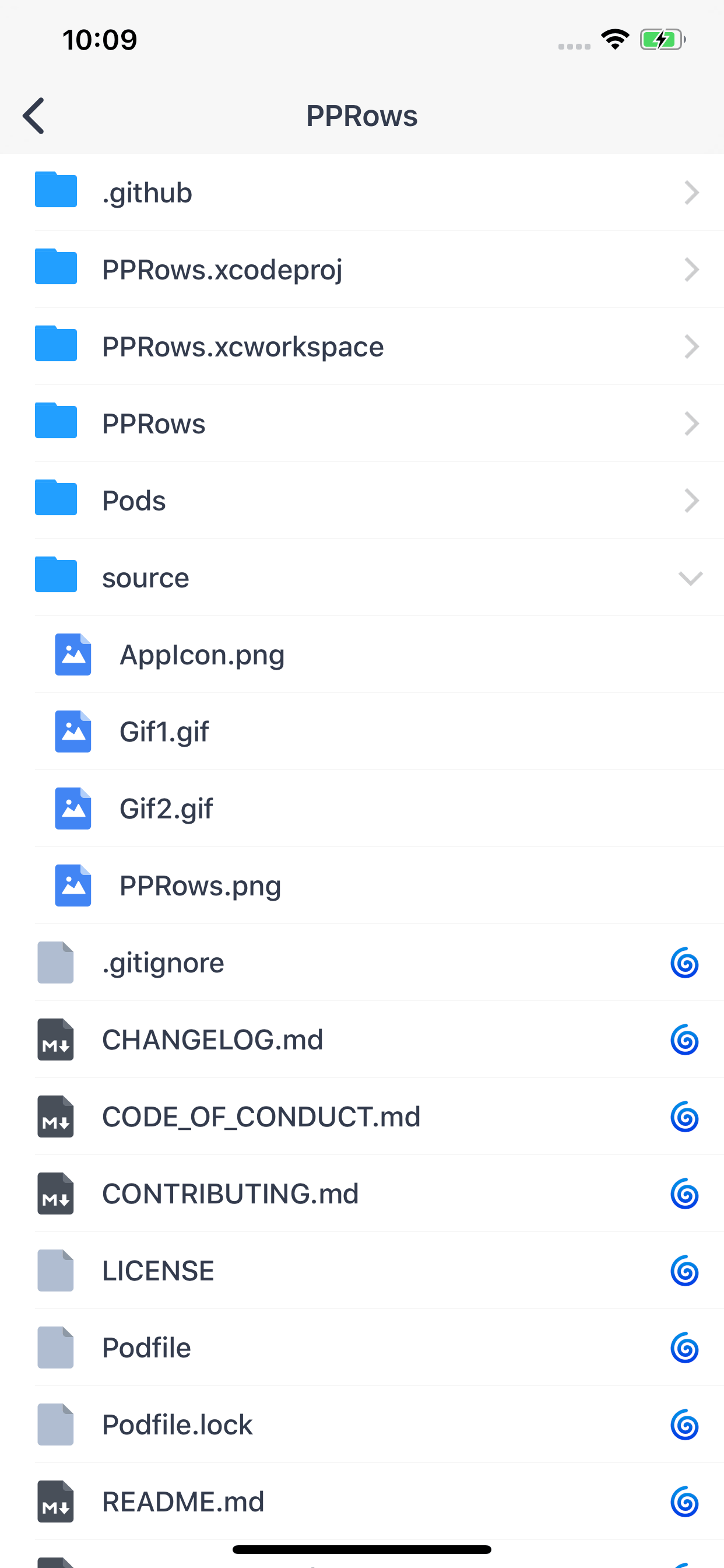The height and width of the screenshot is (1568, 724).
Task: Collapse the expanded source folder
Action: pyautogui.click(x=691, y=577)
